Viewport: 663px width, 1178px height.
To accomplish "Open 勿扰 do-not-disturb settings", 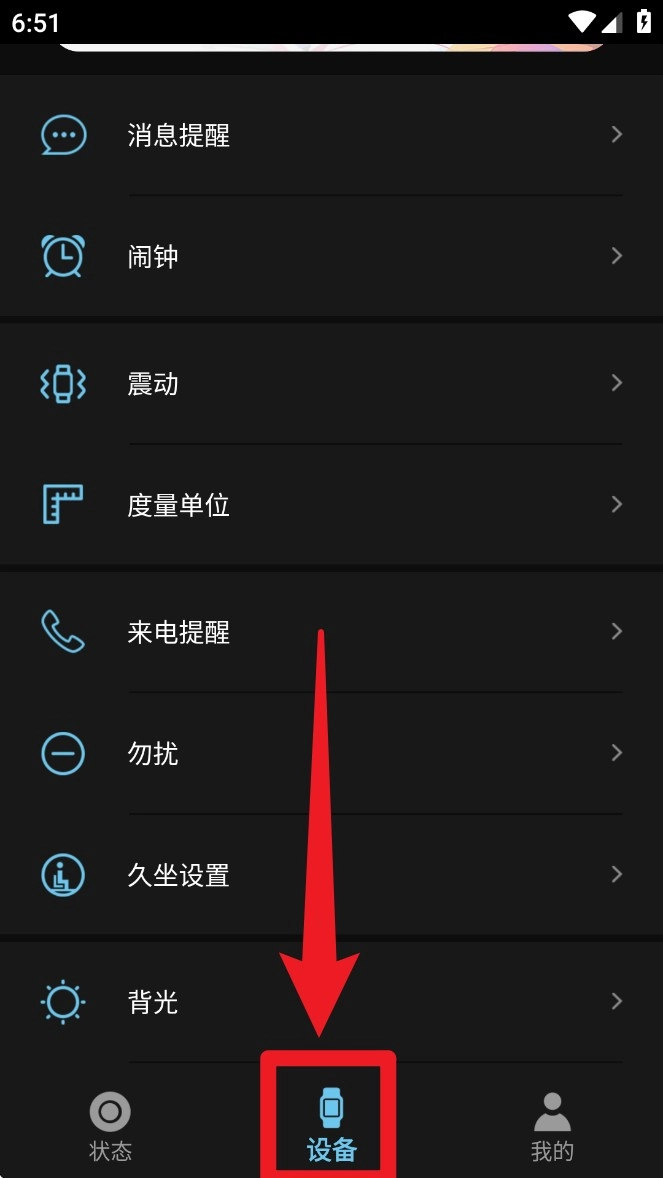I will [330, 753].
